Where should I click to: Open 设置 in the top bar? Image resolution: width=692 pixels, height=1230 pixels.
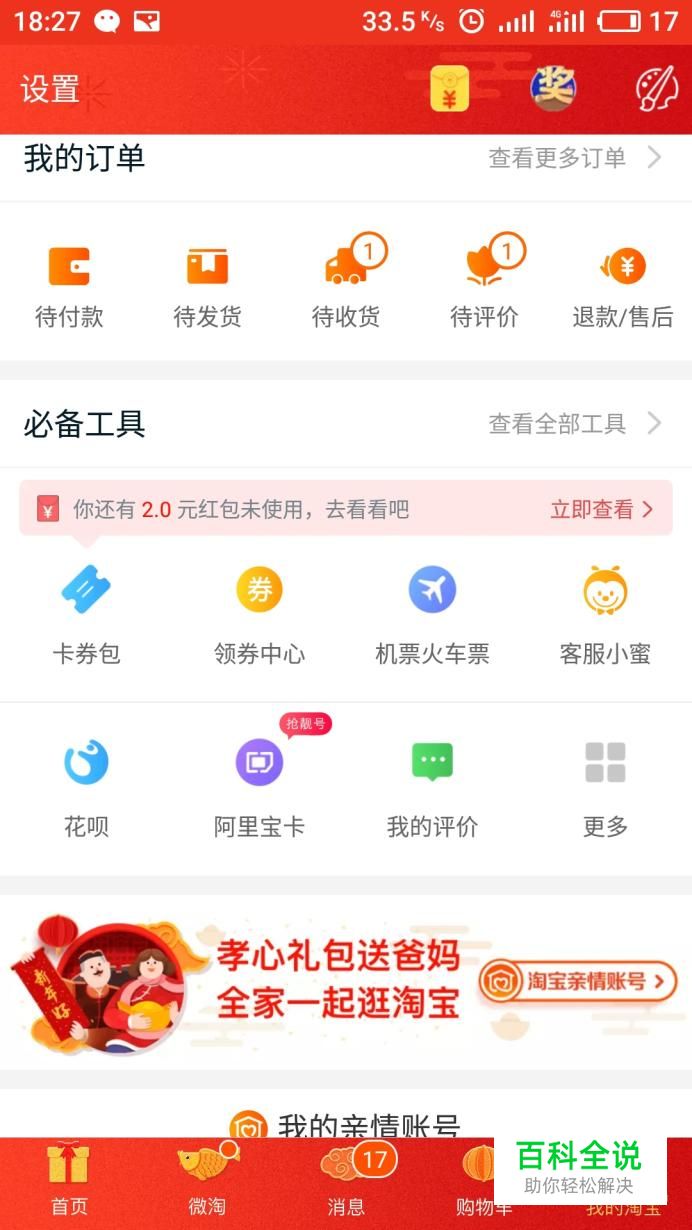pyautogui.click(x=50, y=90)
